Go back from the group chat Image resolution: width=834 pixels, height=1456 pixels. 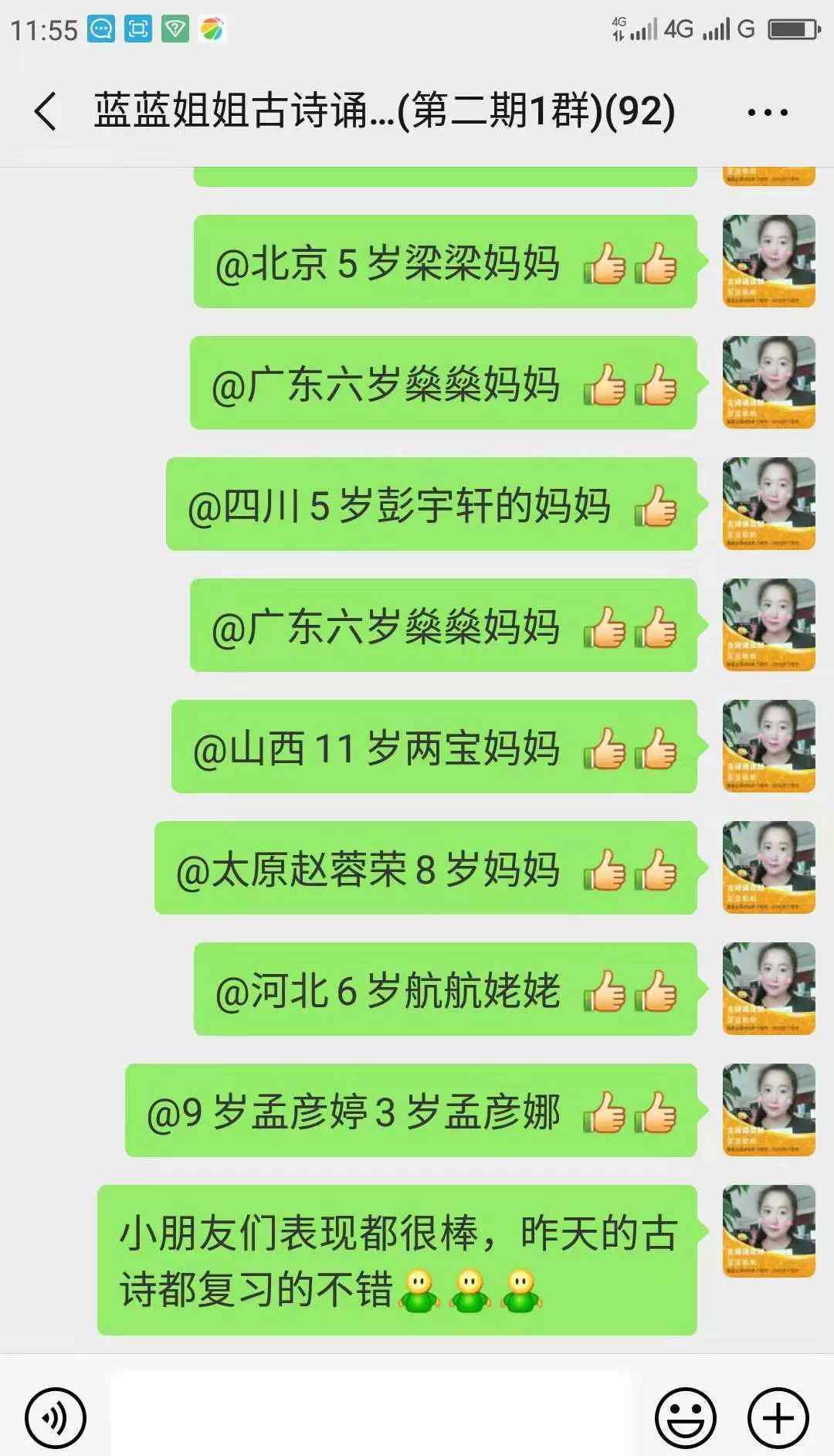coord(46,111)
